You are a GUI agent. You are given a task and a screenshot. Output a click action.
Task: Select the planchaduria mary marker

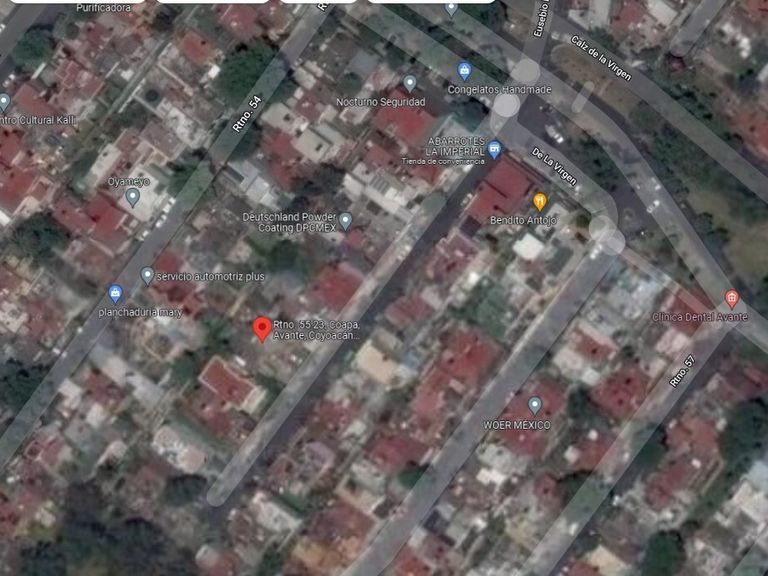[115, 294]
